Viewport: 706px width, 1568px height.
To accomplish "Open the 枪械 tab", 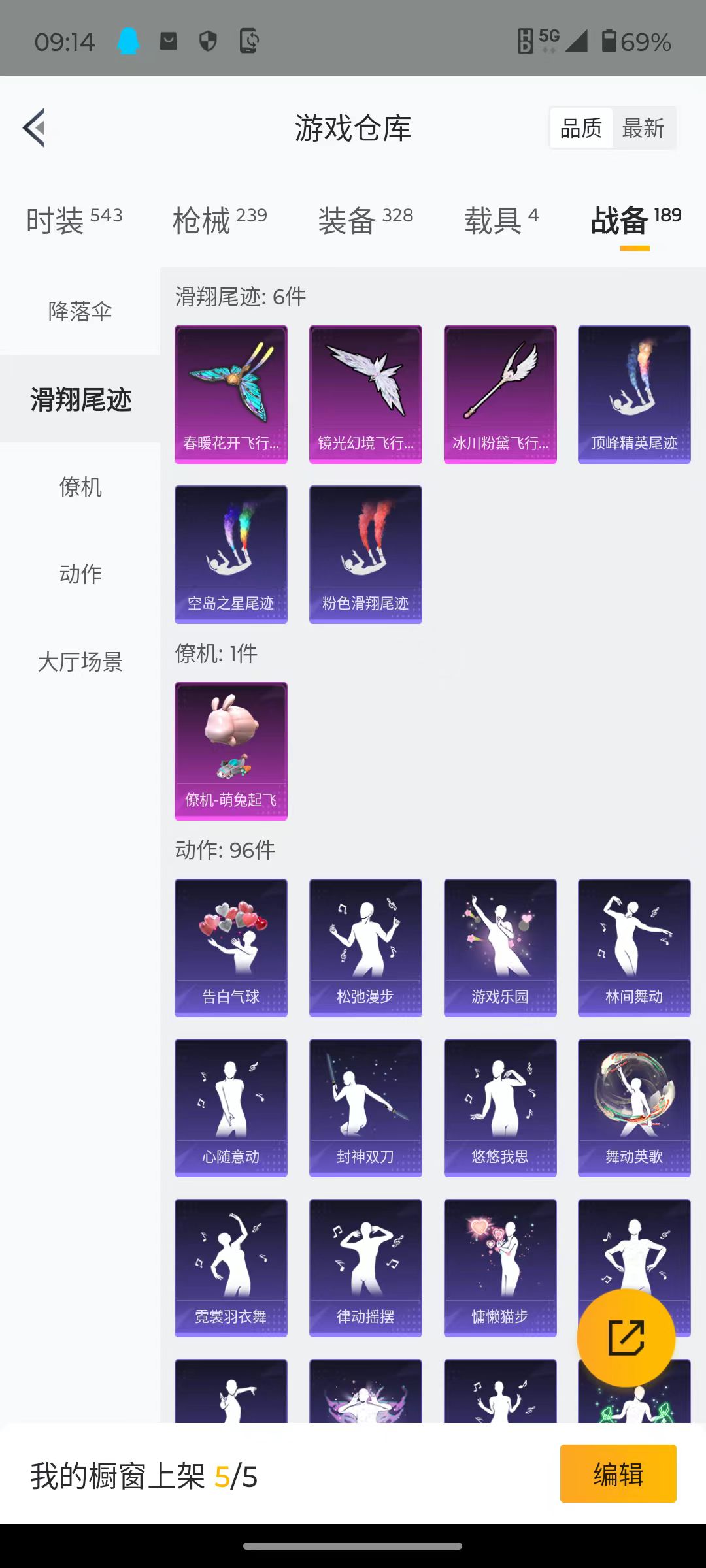I will (x=220, y=220).
